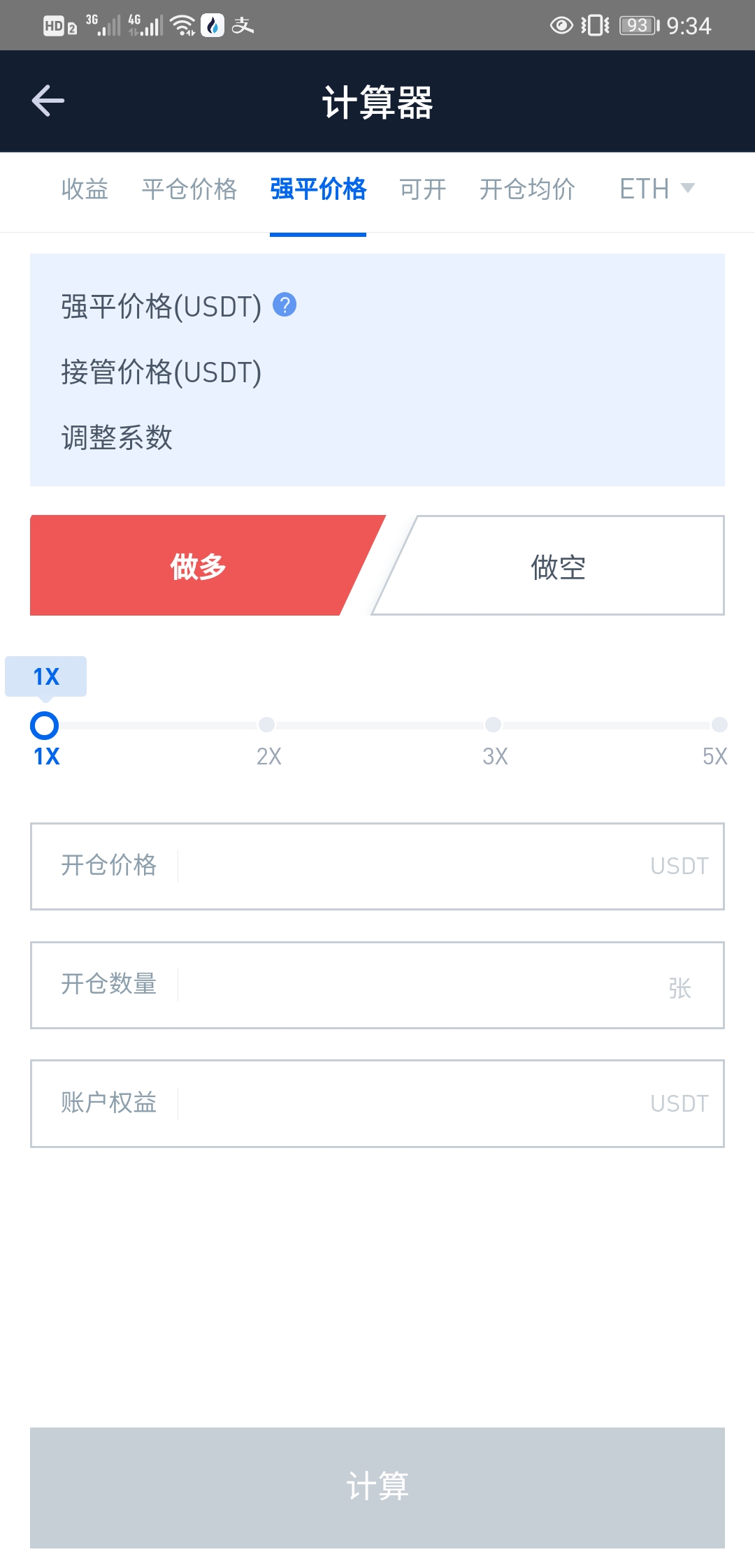Open the 可开 tab
This screenshot has height=1568, width=755.
pos(422,189)
